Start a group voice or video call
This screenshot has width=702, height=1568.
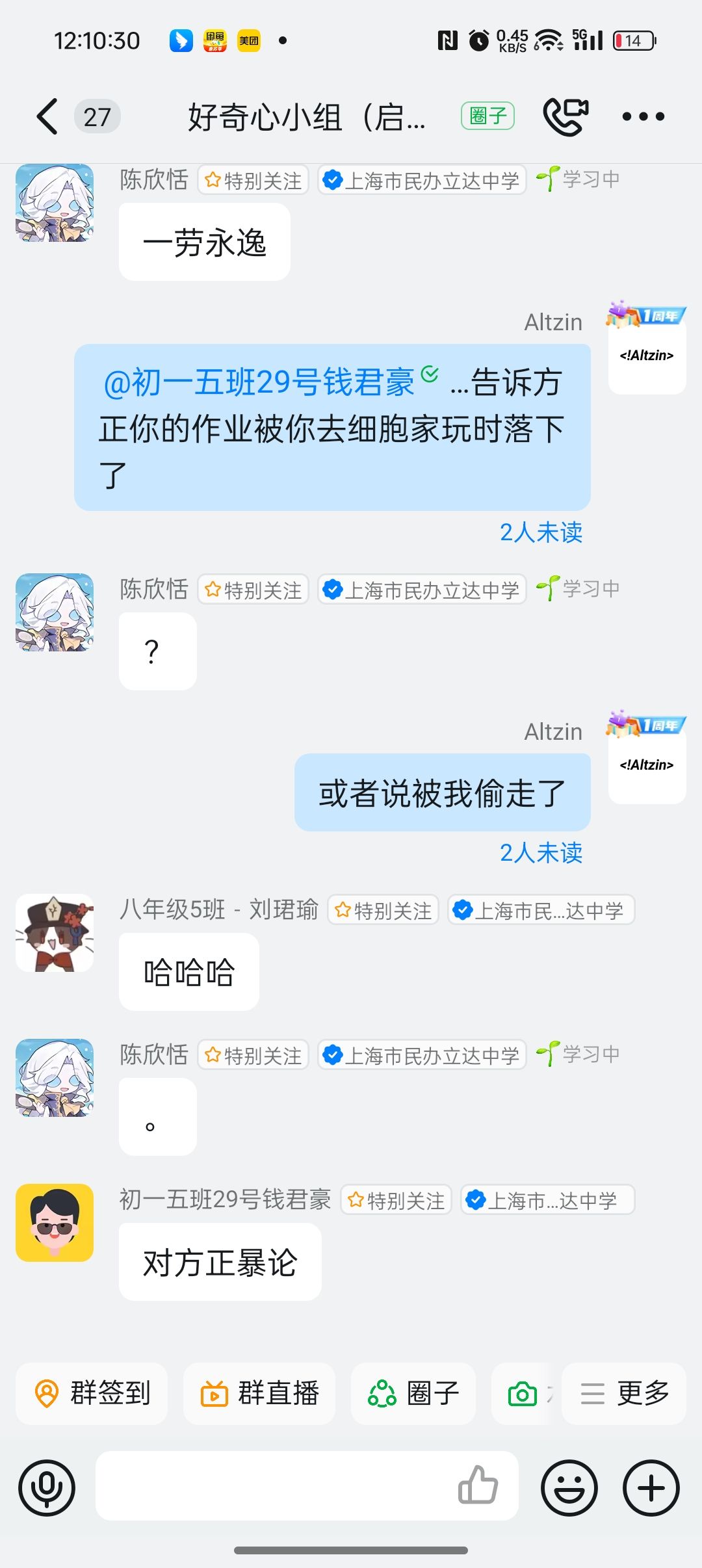coord(565,116)
